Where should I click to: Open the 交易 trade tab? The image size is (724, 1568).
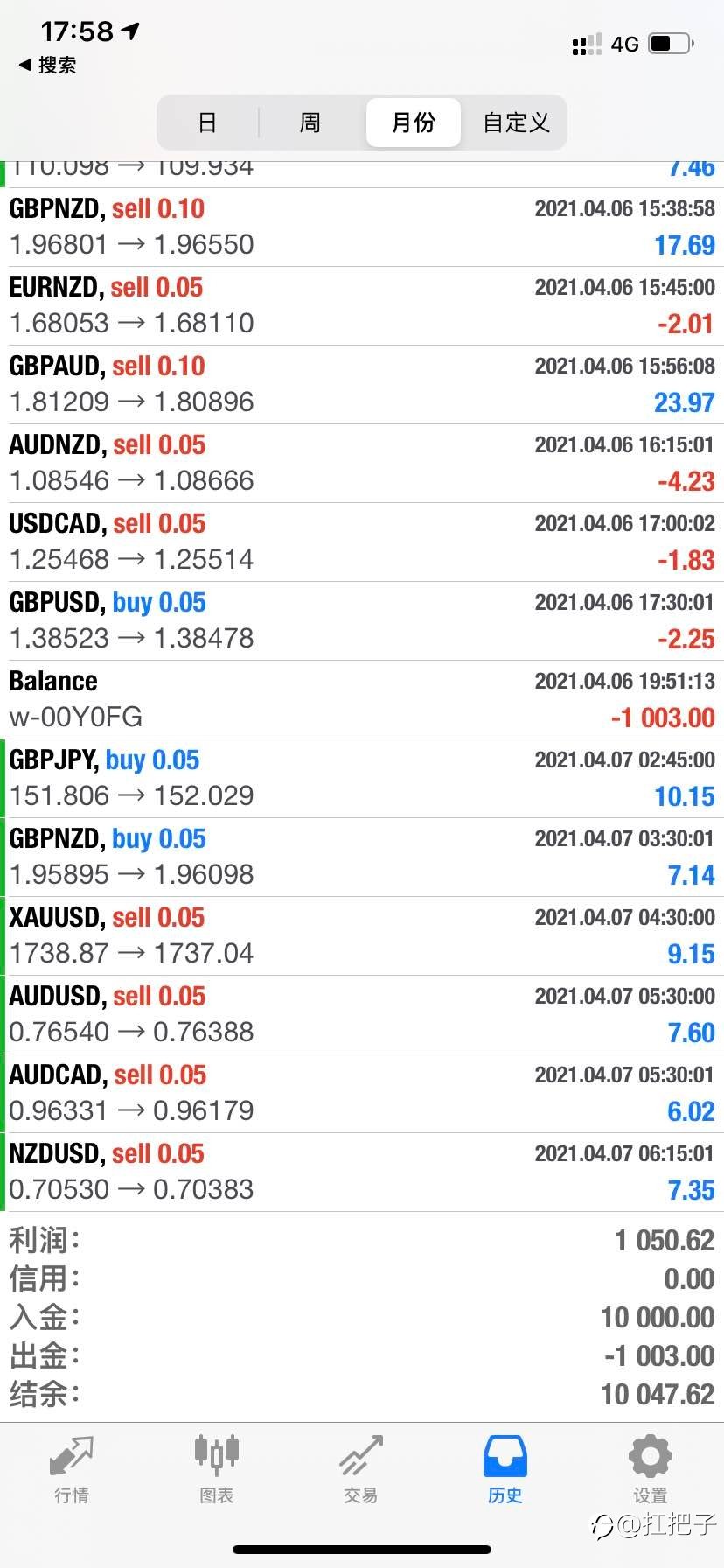[361, 1470]
